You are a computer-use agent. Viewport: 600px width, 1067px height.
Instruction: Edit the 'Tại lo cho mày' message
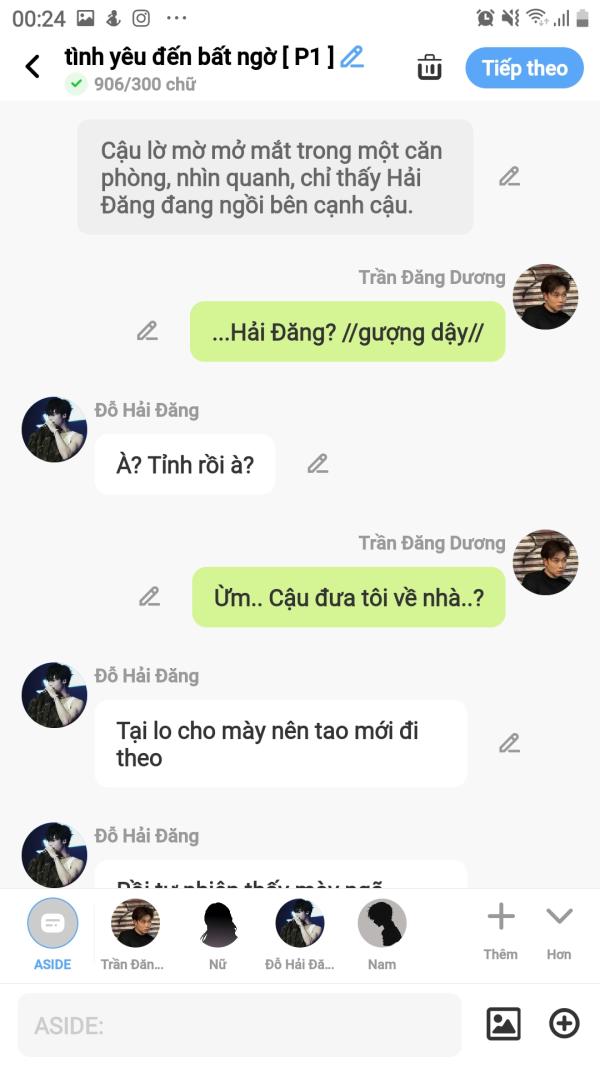(509, 743)
